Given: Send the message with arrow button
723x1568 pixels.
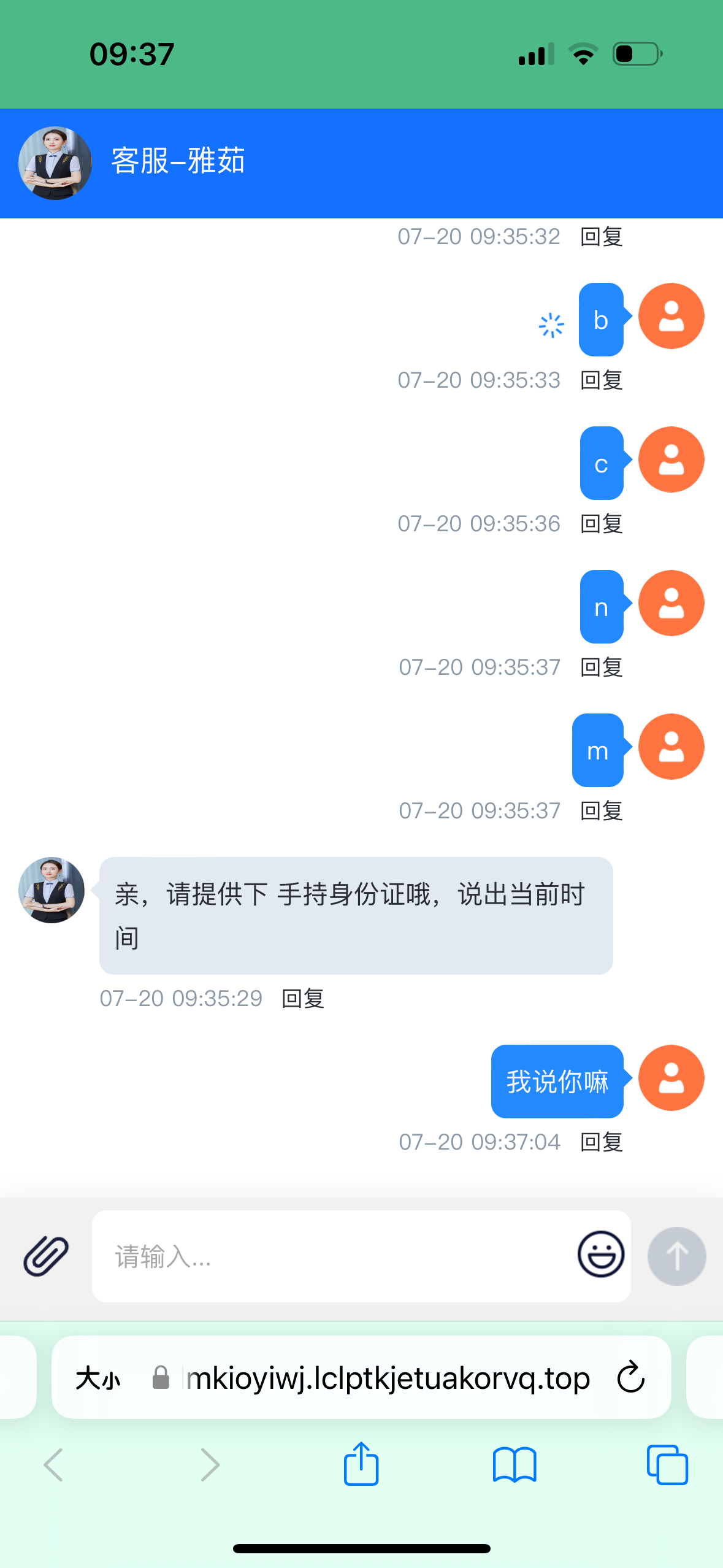Looking at the screenshot, I should tap(676, 1256).
